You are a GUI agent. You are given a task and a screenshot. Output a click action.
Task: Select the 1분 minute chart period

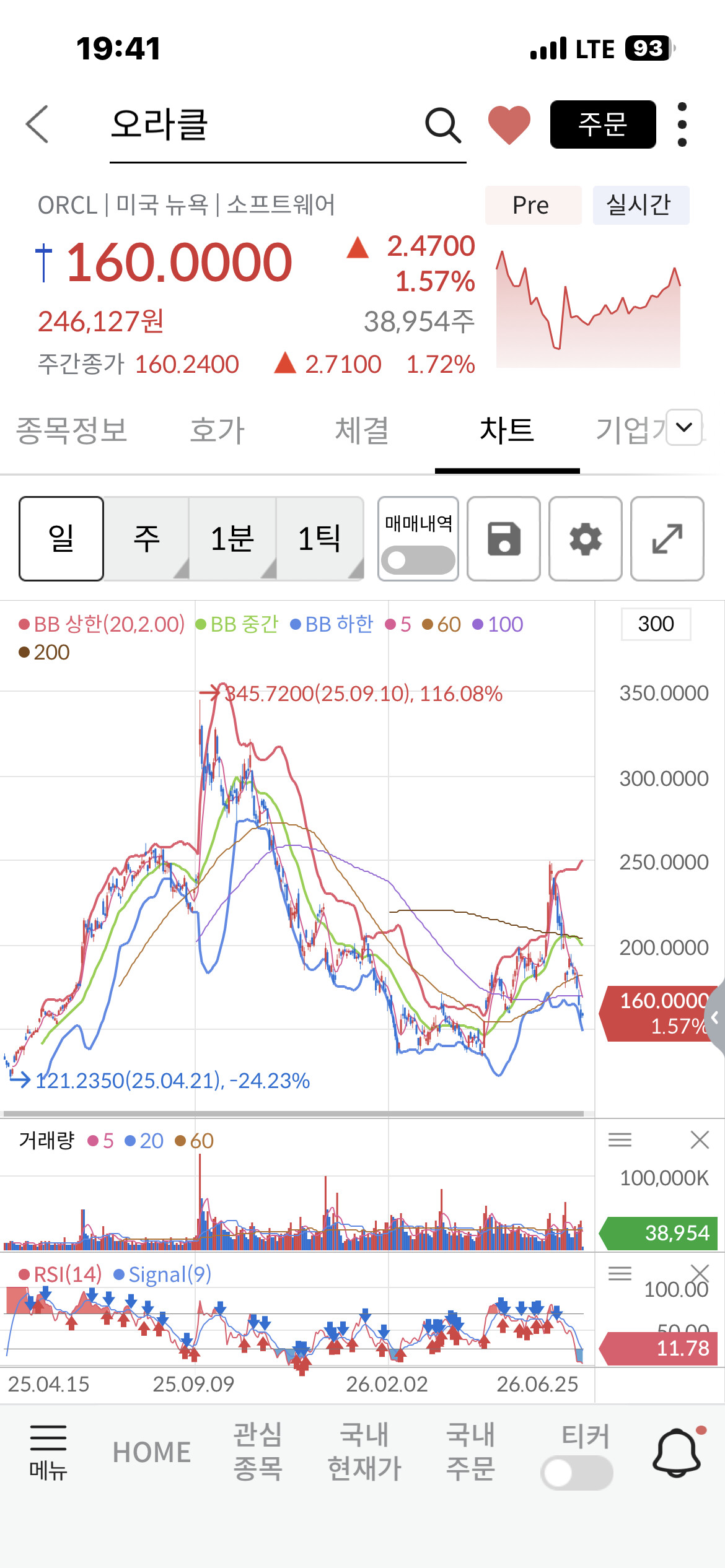233,539
